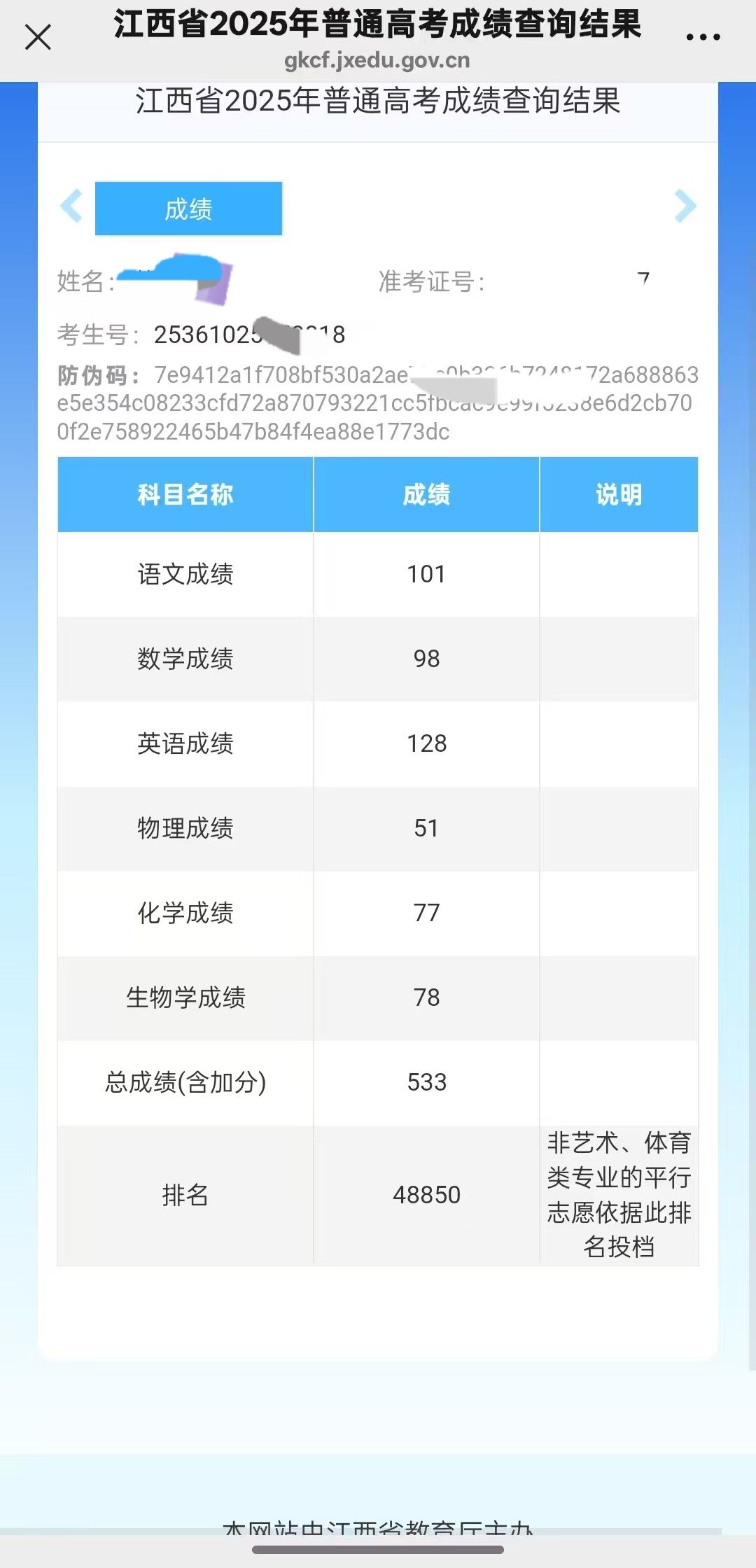This screenshot has width=756, height=1568.
Task: Tap the left arrow beside the tabs
Action: 71,206
